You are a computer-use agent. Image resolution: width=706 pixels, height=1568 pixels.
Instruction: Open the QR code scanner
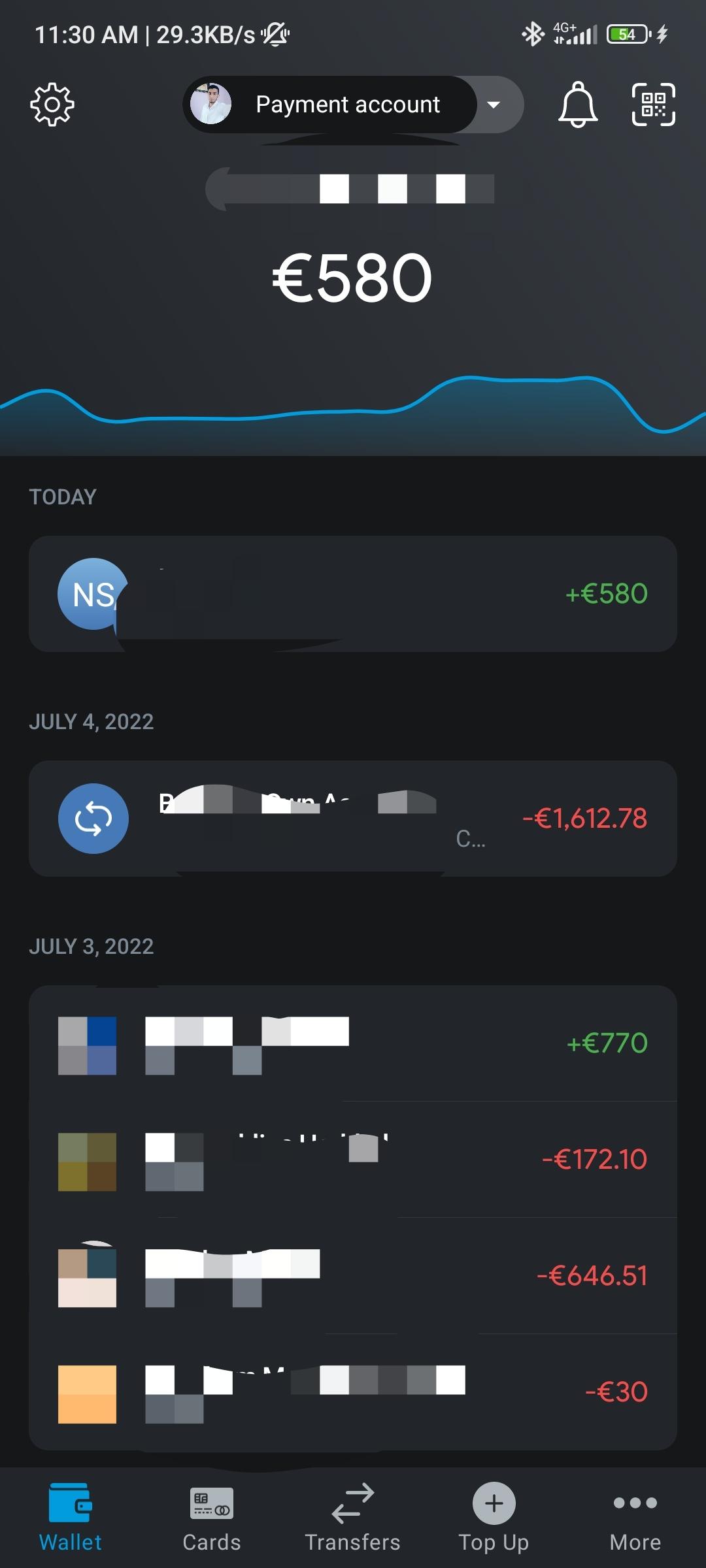653,105
